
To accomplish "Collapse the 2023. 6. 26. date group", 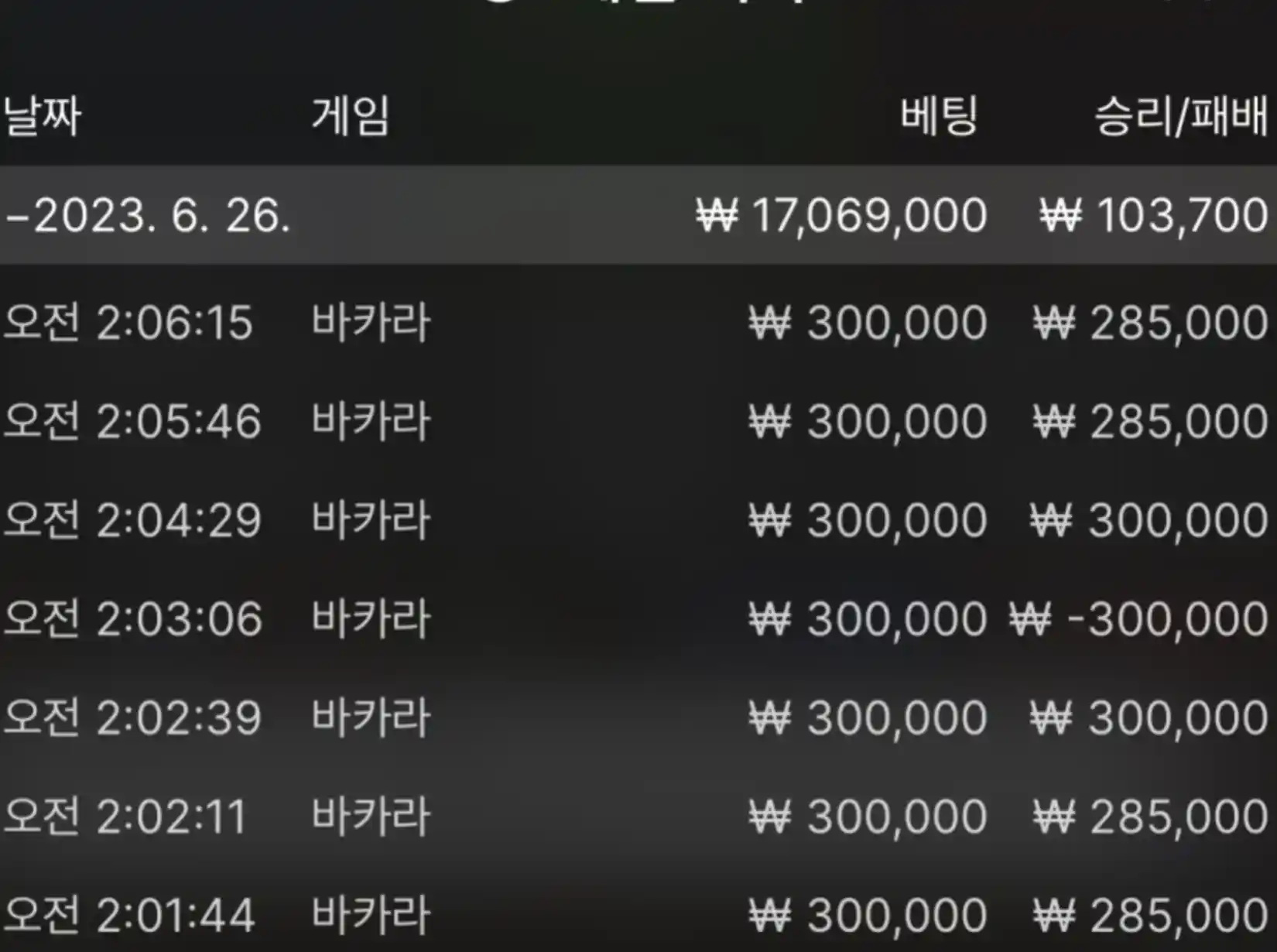I will pyautogui.click(x=147, y=215).
